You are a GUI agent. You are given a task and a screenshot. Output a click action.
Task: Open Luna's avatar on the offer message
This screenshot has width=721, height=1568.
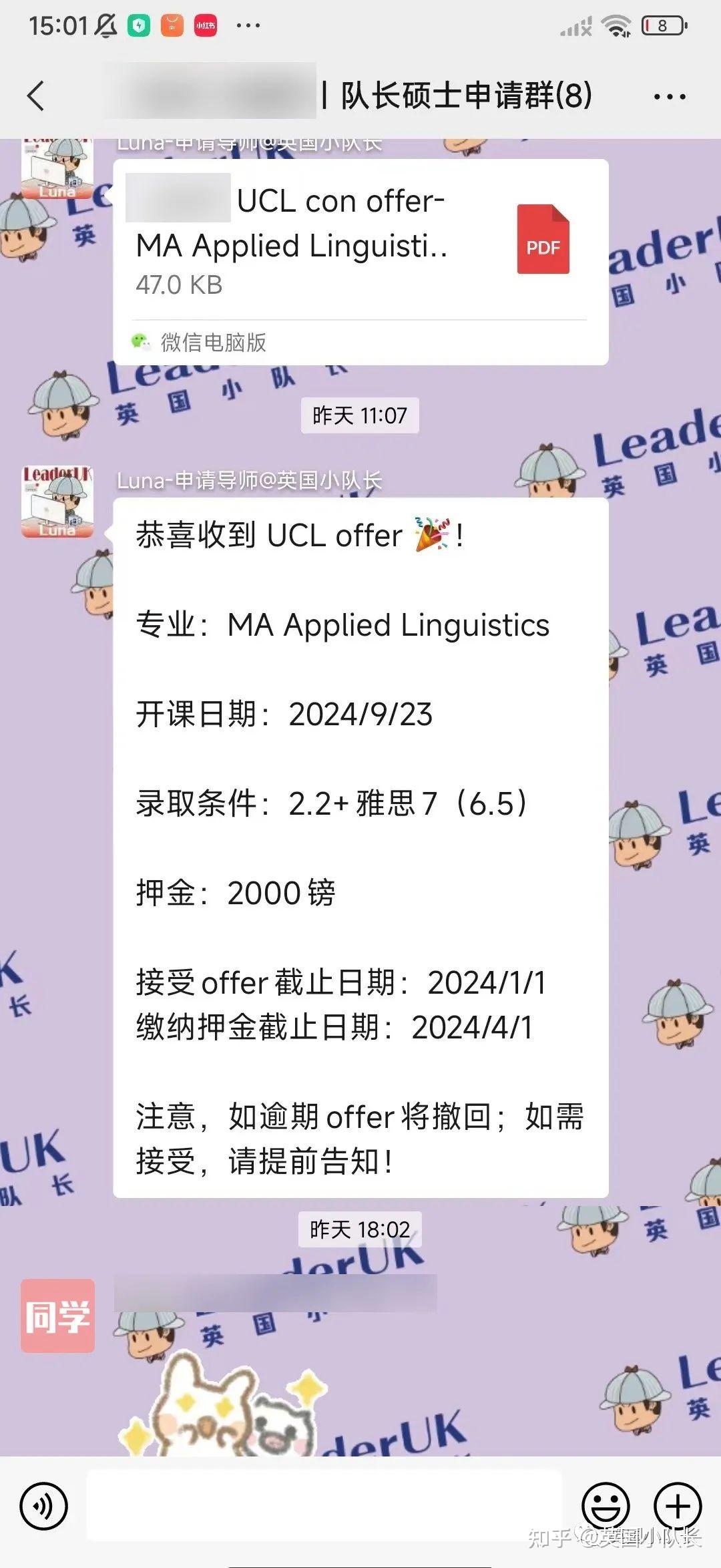[x=57, y=501]
